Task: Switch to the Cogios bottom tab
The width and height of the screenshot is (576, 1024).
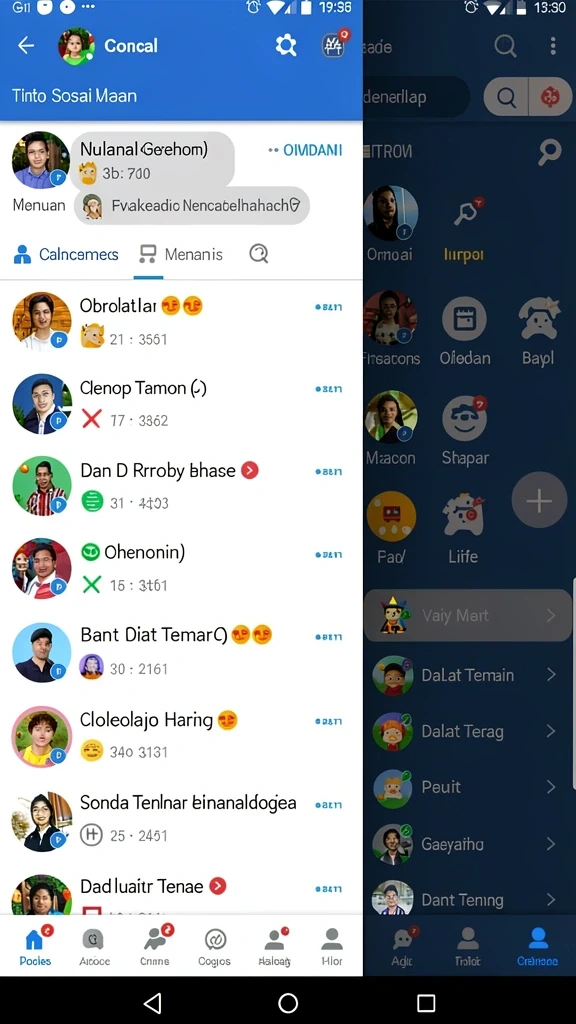Action: (214, 947)
